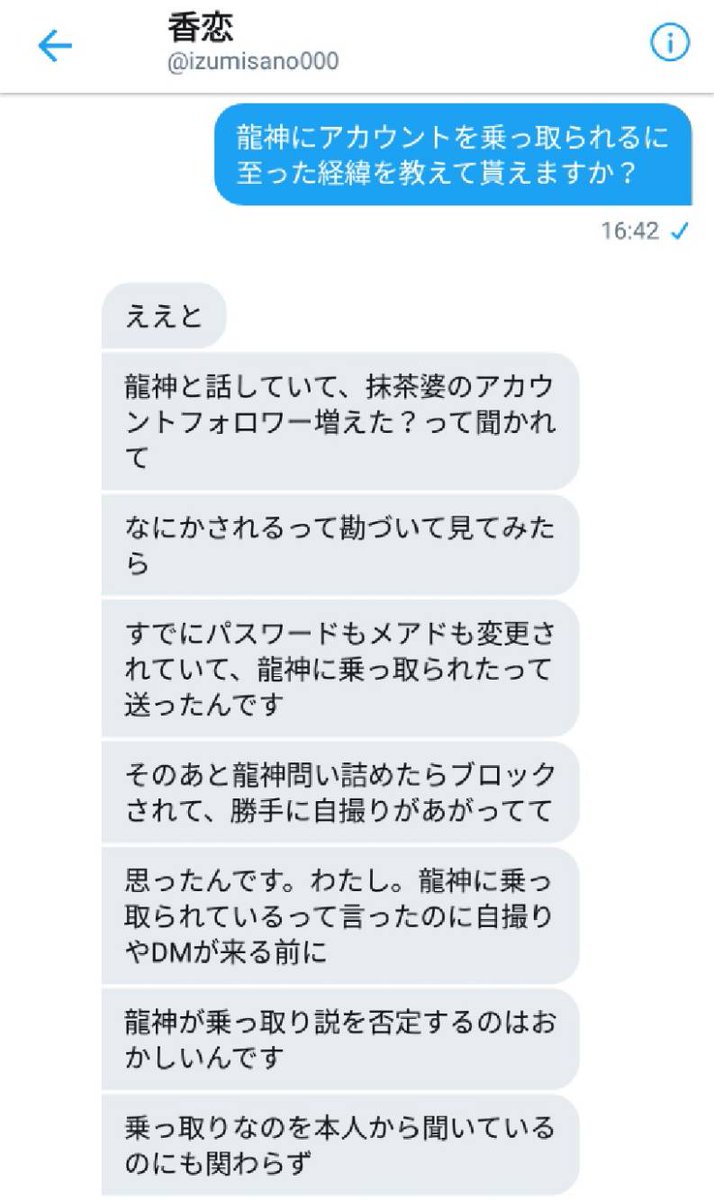This screenshot has height=1199, width=714.
Task: Go back using the top arrow
Action: (x=55, y=46)
